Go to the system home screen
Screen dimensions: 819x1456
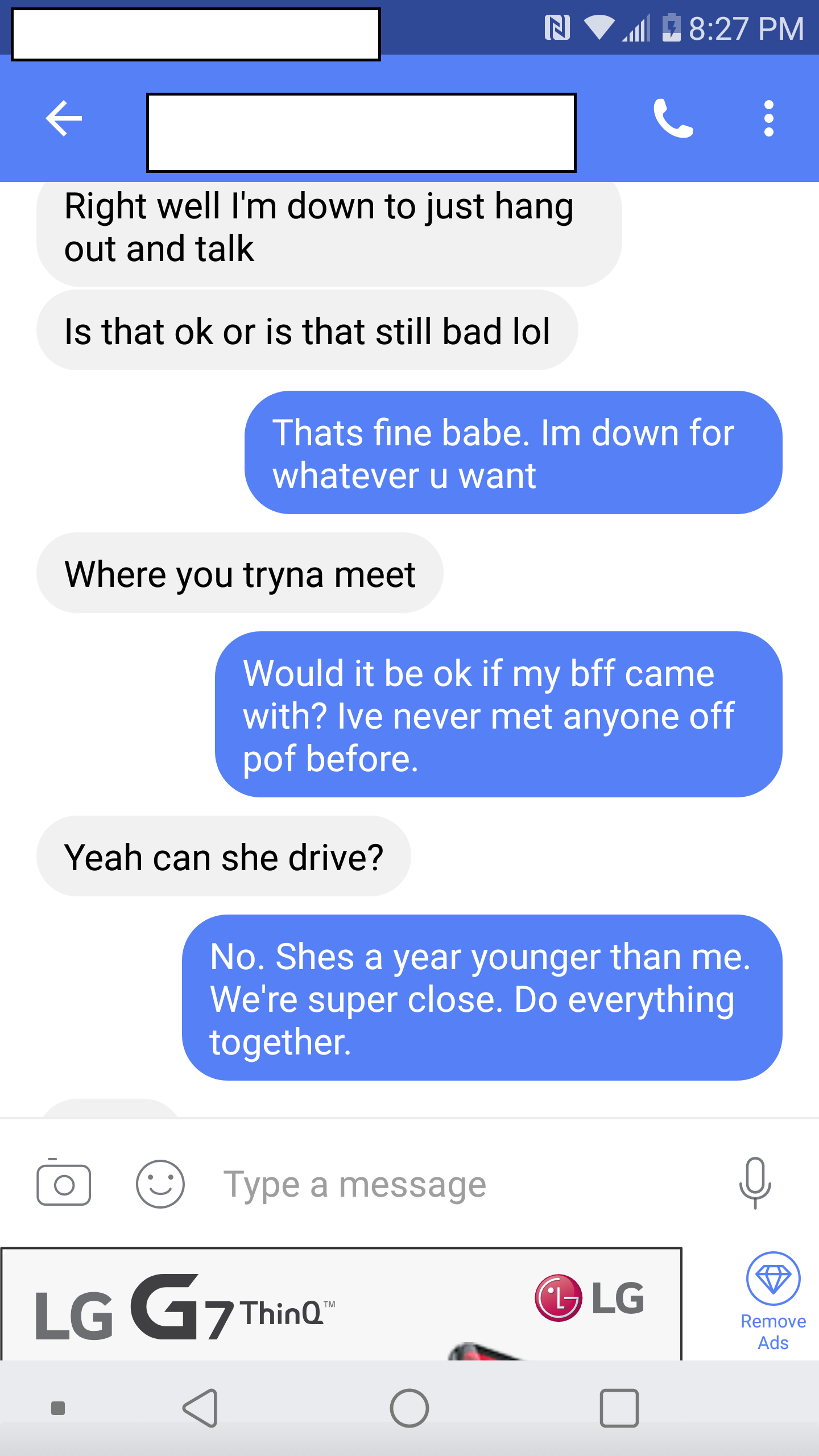tap(409, 1408)
